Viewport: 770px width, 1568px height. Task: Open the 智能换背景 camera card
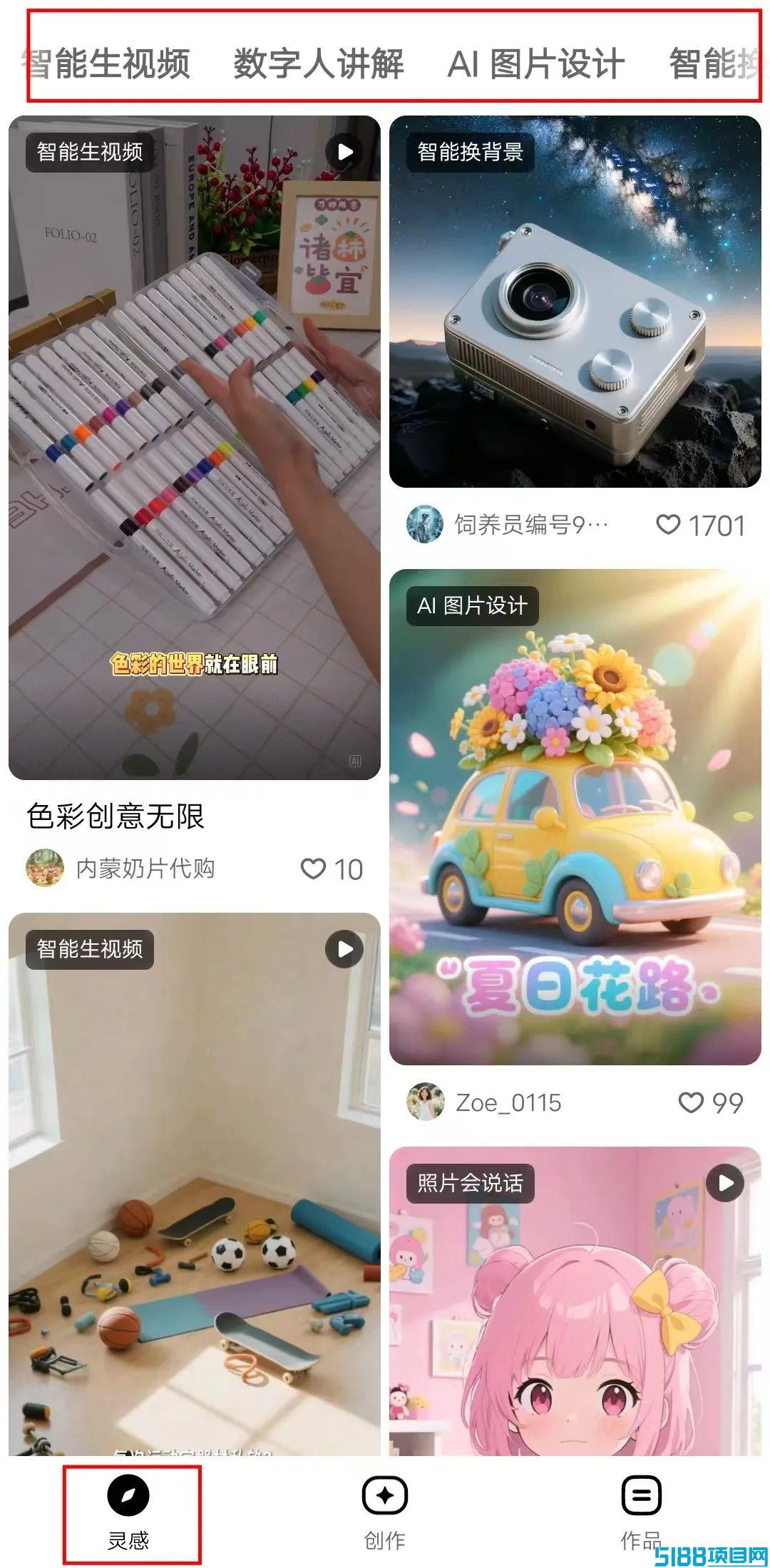point(575,302)
